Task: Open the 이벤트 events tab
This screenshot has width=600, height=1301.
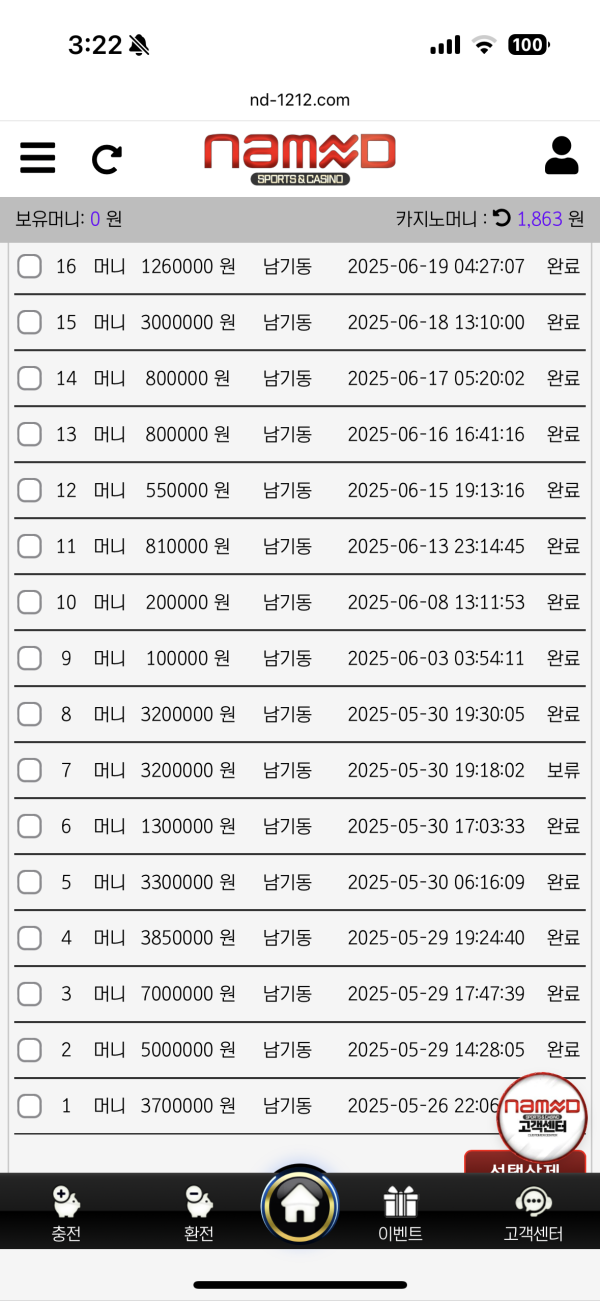Action: (400, 1212)
